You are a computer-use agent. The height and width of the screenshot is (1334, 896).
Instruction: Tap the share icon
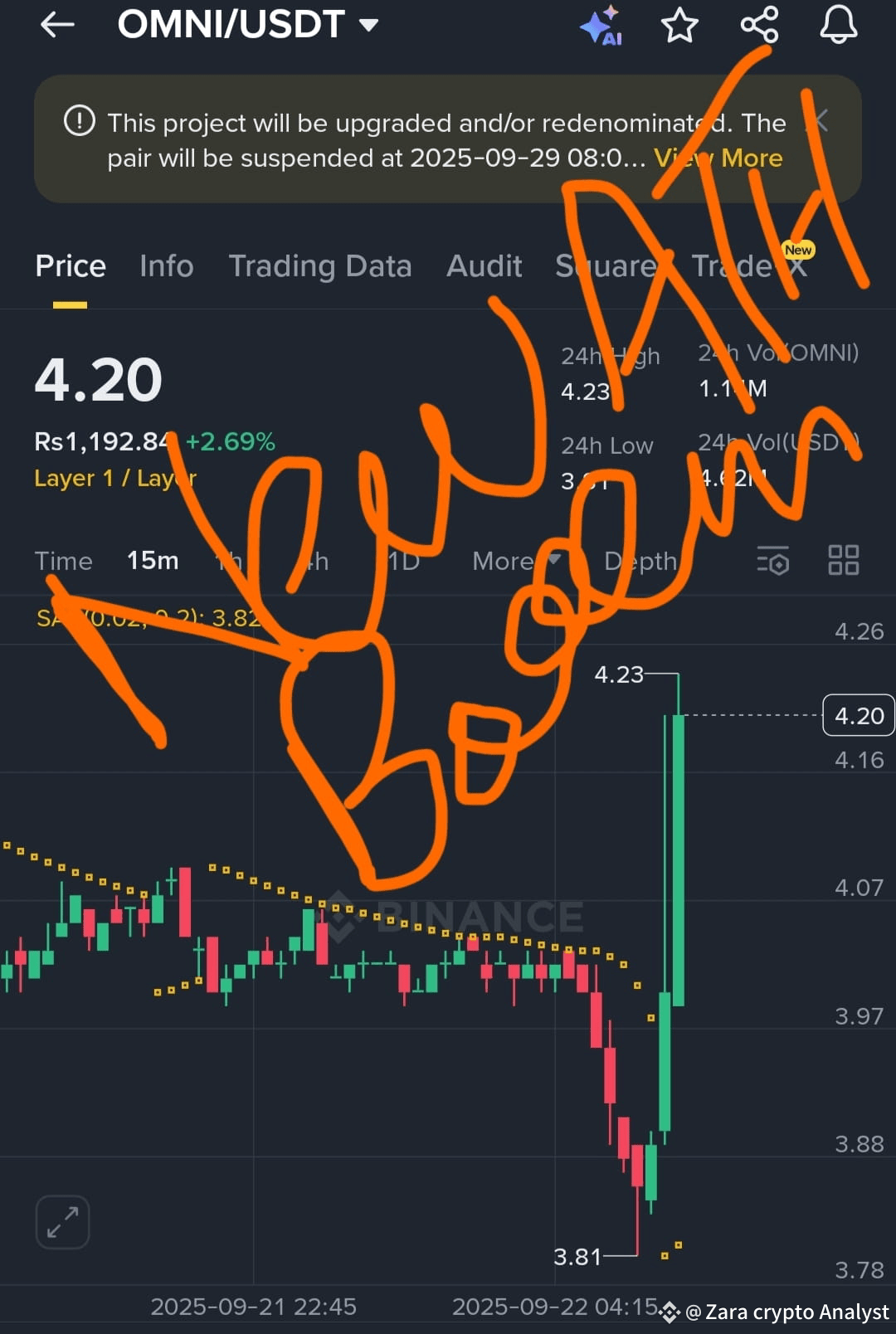758,25
